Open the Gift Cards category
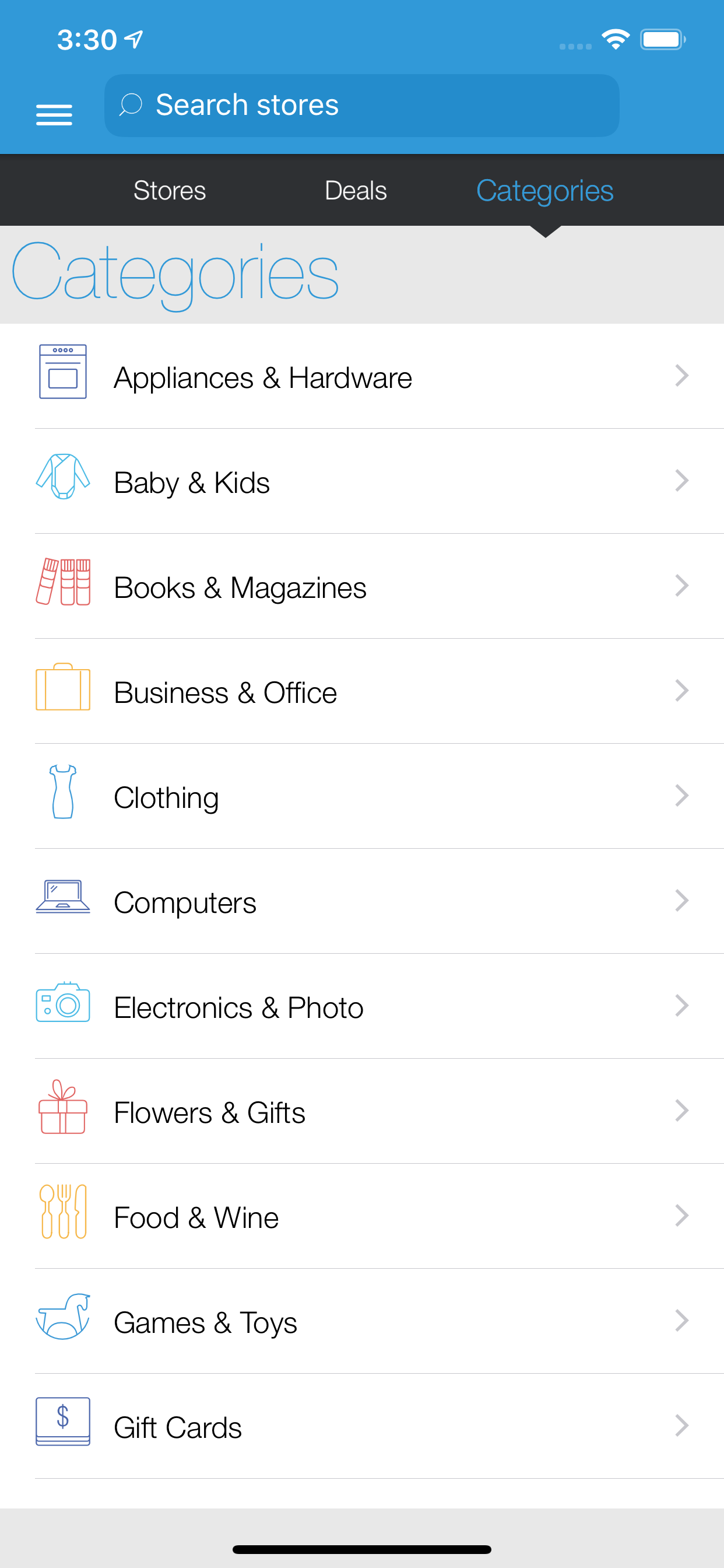Screen dimensions: 724x1568 362,1427
